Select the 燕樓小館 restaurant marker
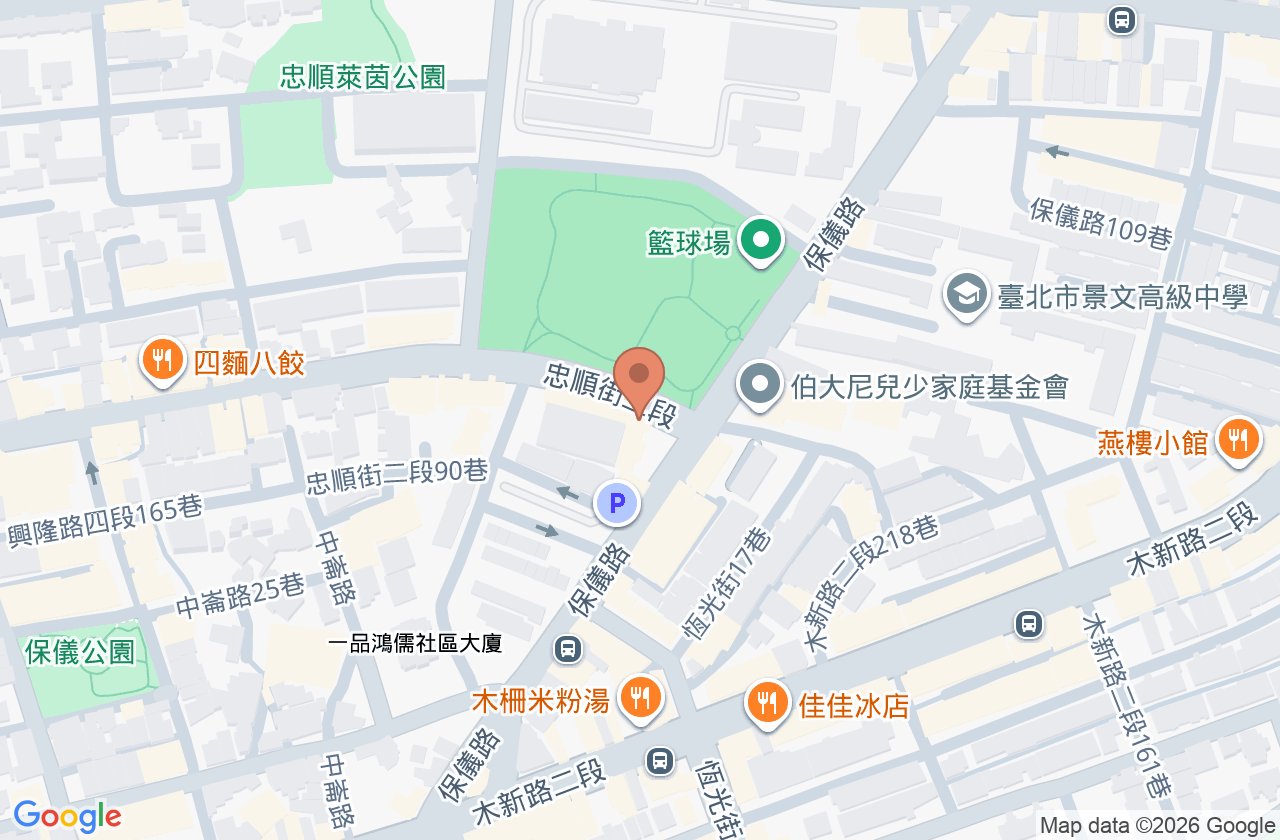Screen dimensions: 1280x840 [x=1238, y=440]
